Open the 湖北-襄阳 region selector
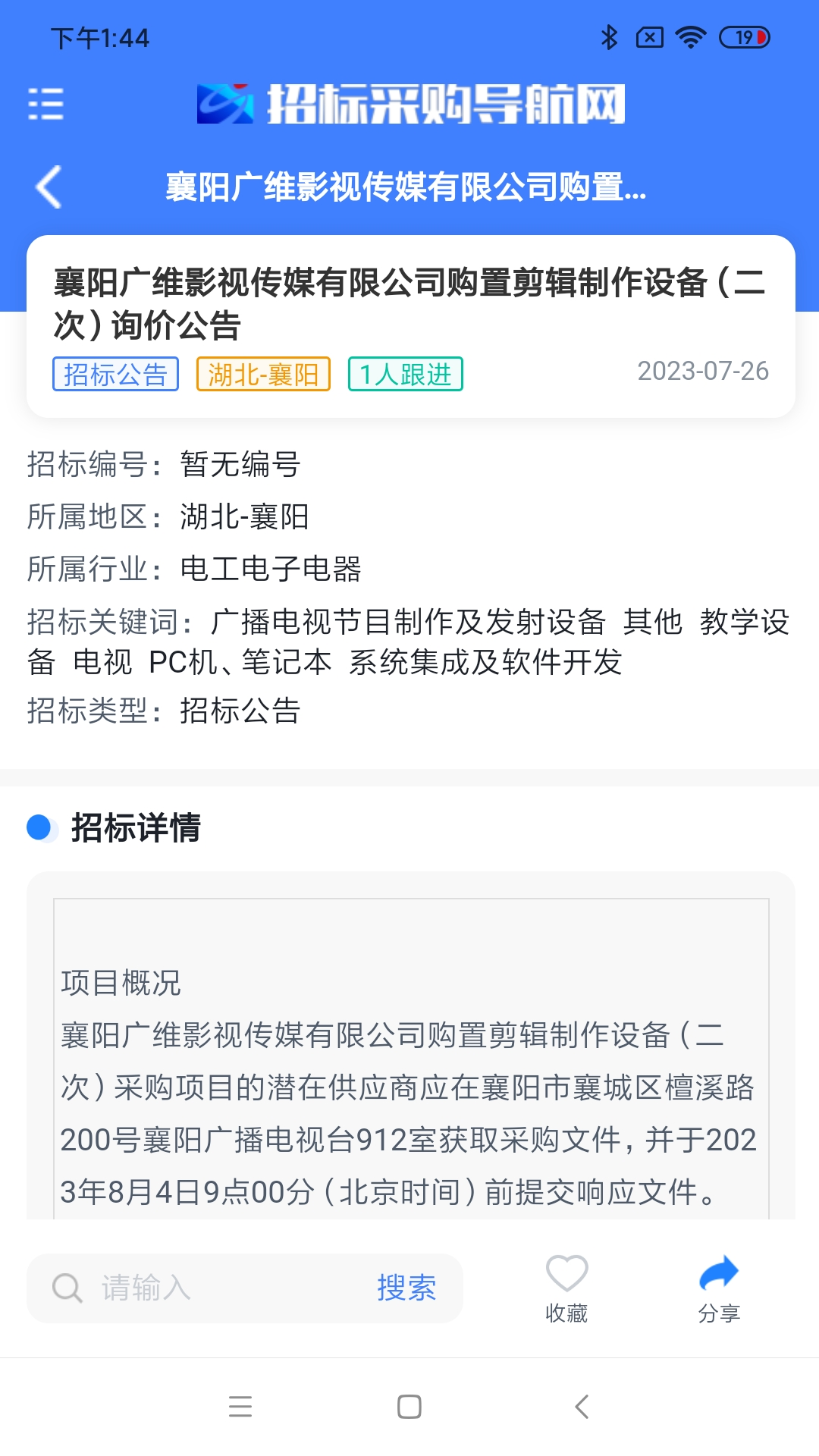Image resolution: width=819 pixels, height=1456 pixels. tap(263, 373)
